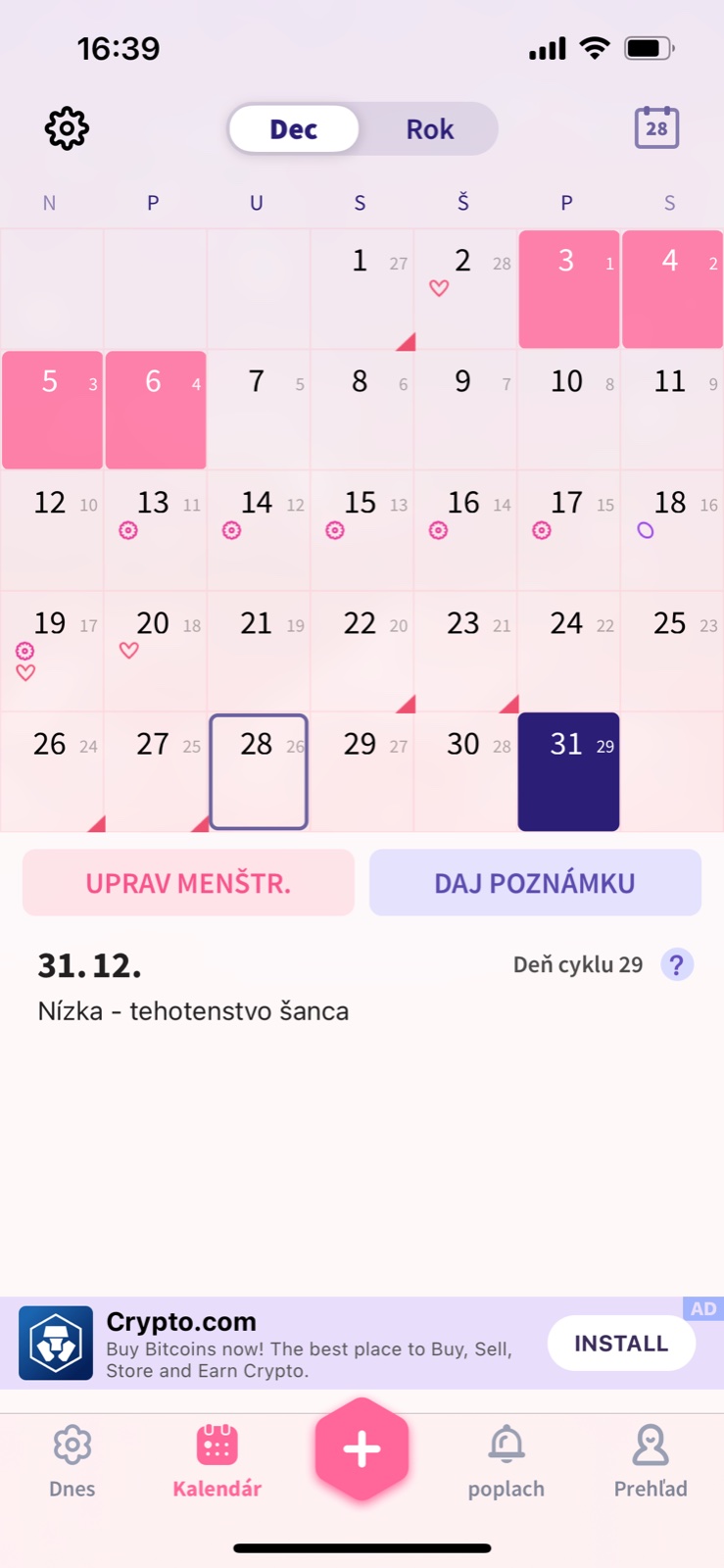Switch to the Rok view
The width and height of the screenshot is (724, 1568).
[x=429, y=129]
